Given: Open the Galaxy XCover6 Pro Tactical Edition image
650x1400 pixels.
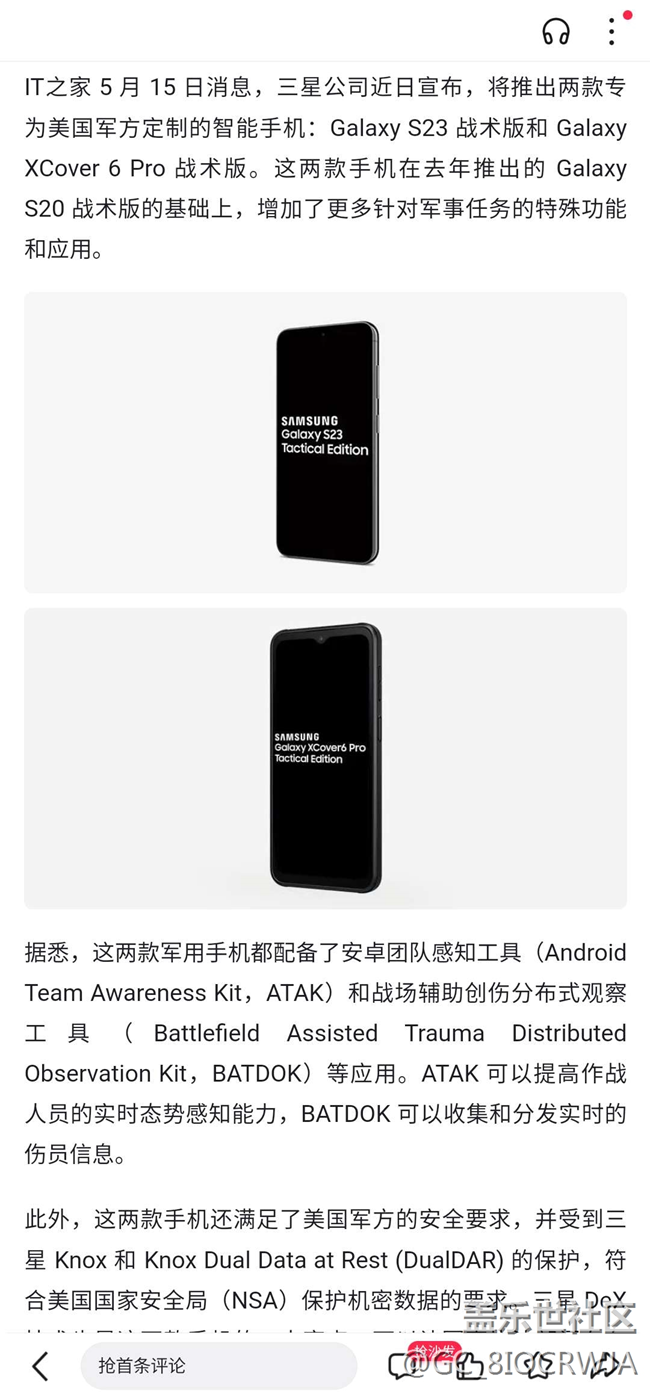Looking at the screenshot, I should coord(326,759).
